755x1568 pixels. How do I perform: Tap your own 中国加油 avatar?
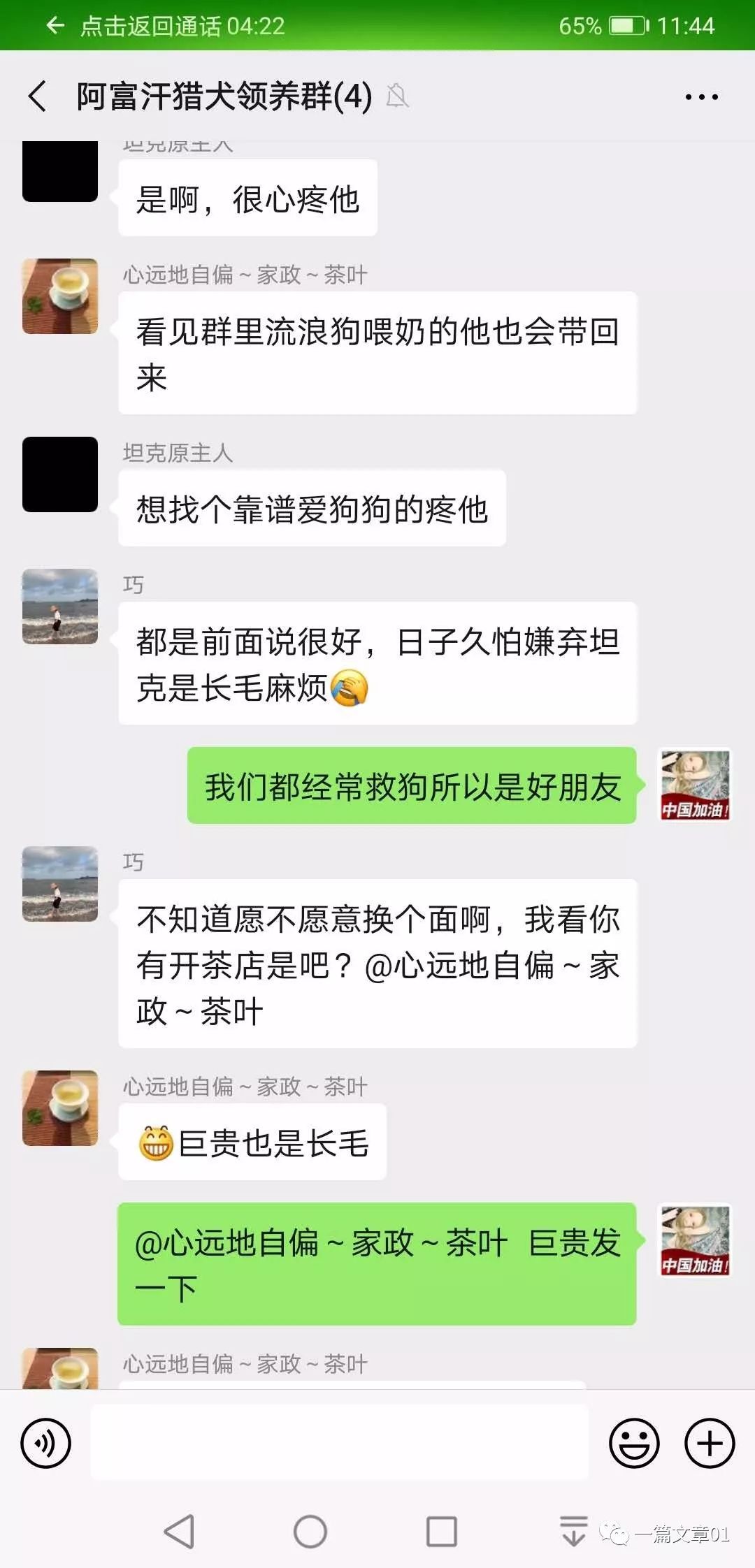point(696,785)
